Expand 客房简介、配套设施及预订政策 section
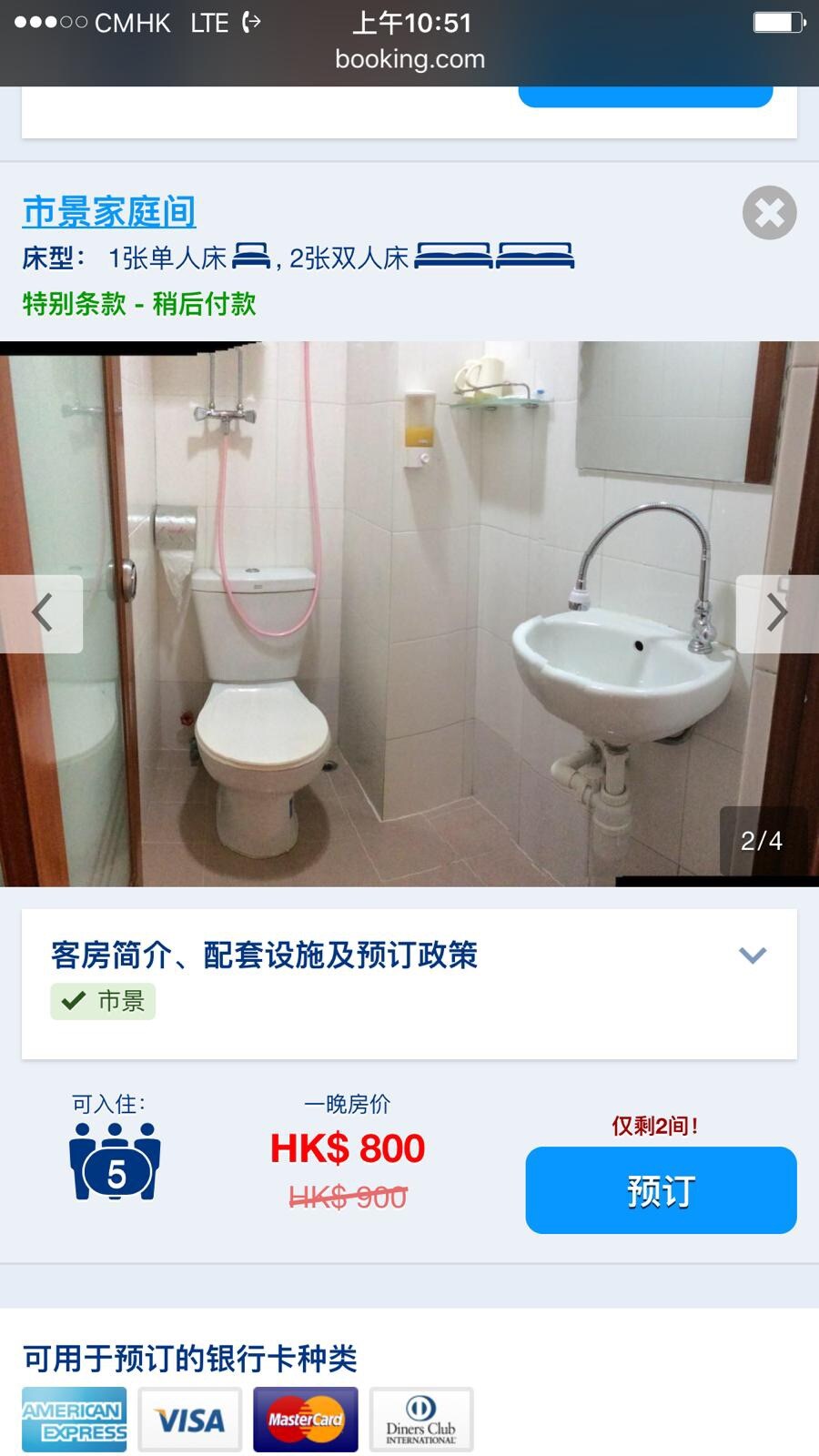Screen dimensions: 819x1456 [x=752, y=955]
